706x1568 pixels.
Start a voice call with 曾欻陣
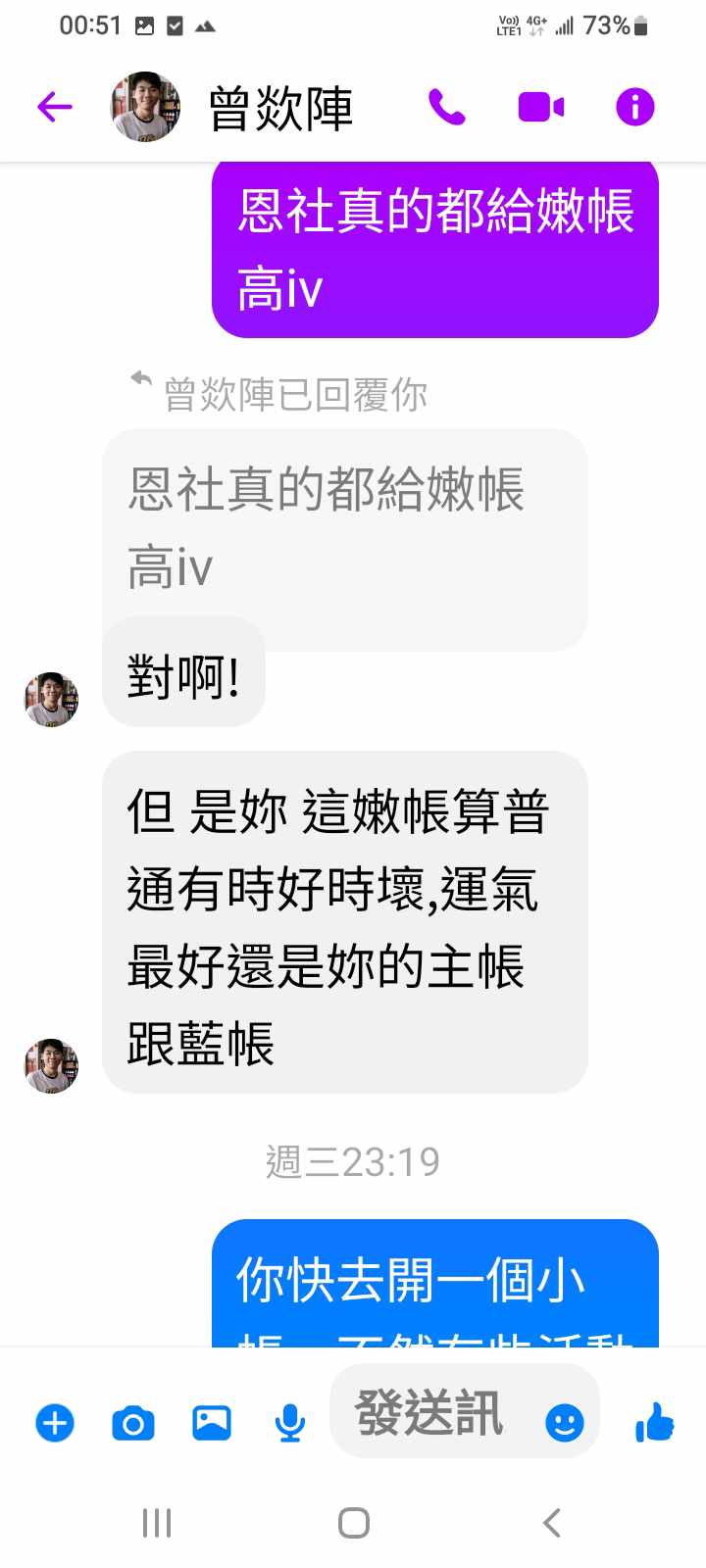tap(447, 107)
